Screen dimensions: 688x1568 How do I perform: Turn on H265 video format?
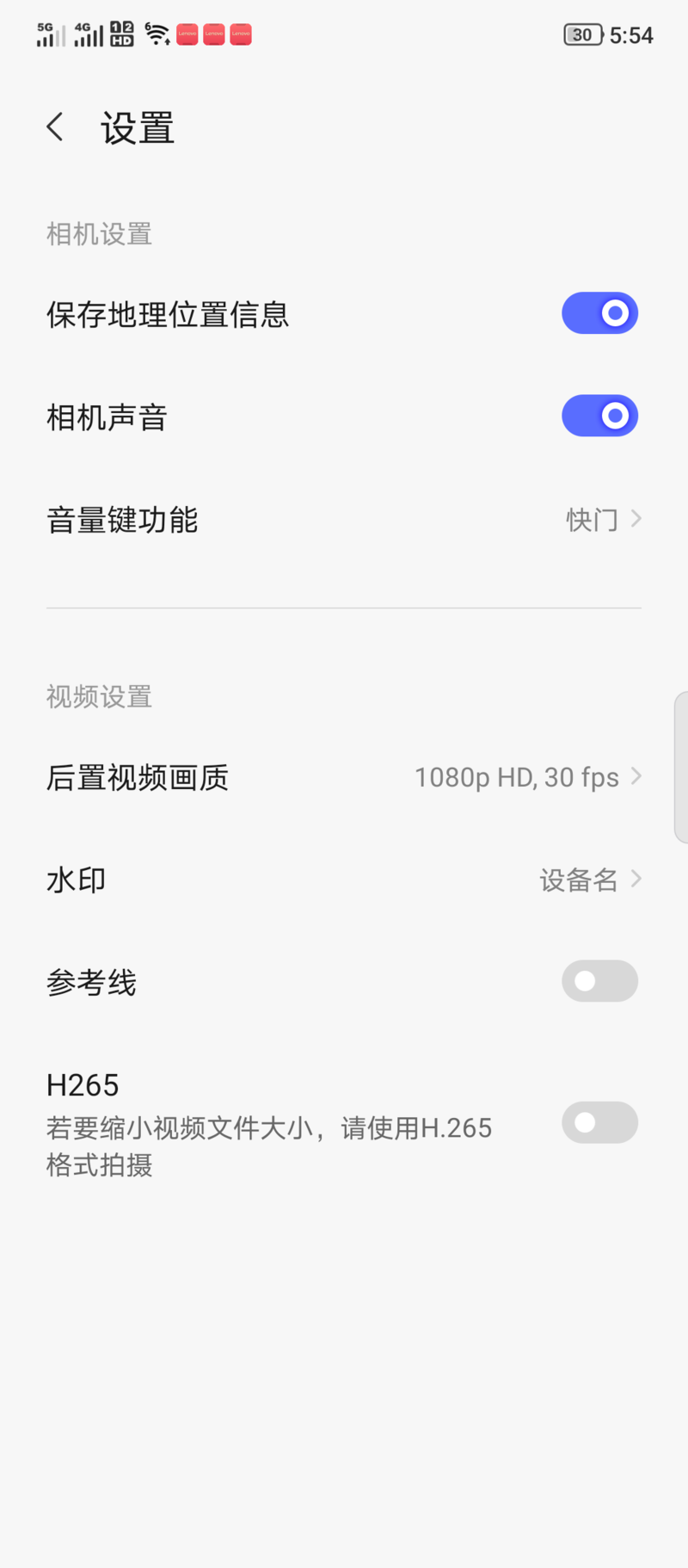click(x=599, y=1122)
